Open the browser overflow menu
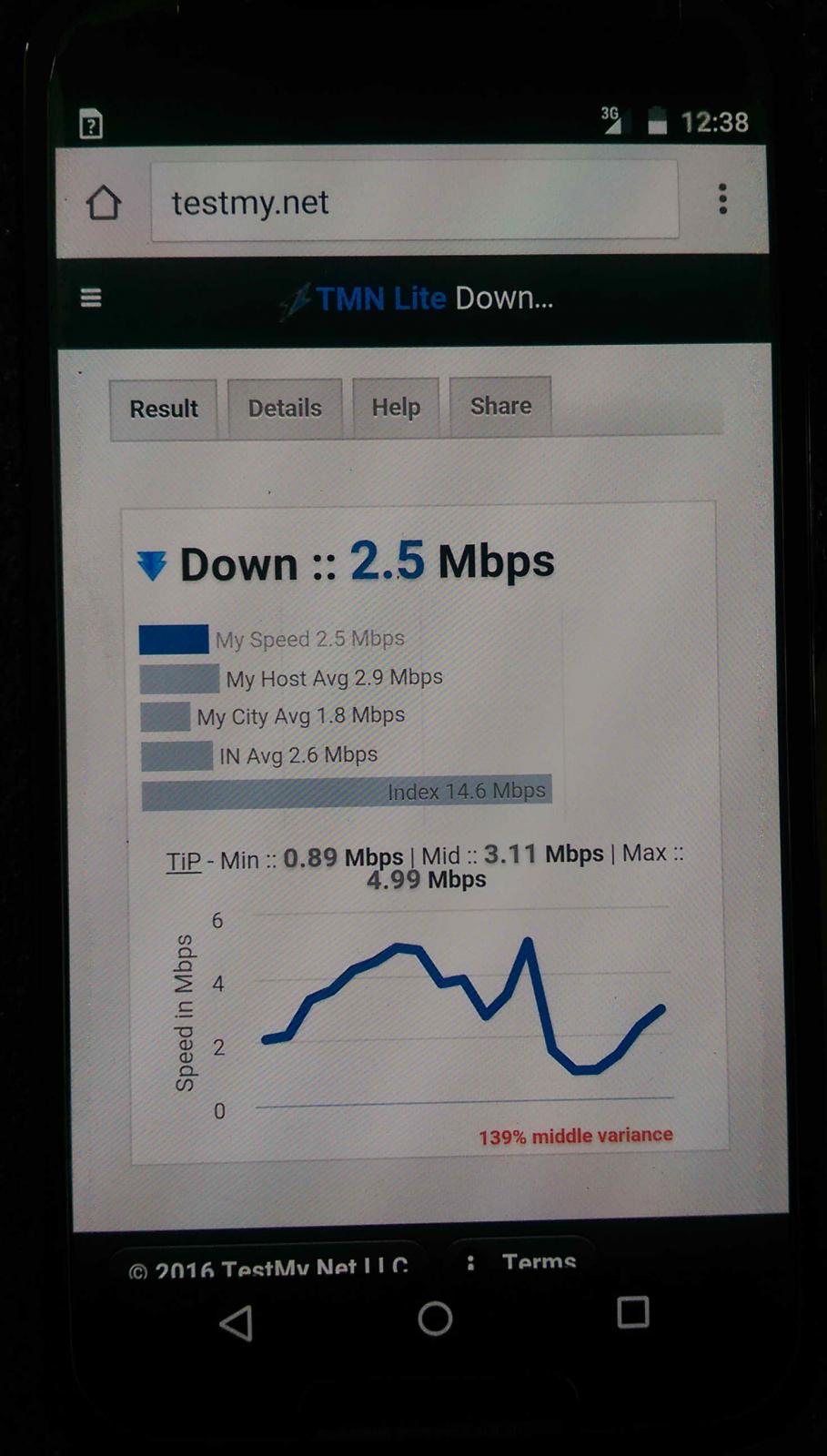The height and width of the screenshot is (1456, 827). pyautogui.click(x=722, y=198)
